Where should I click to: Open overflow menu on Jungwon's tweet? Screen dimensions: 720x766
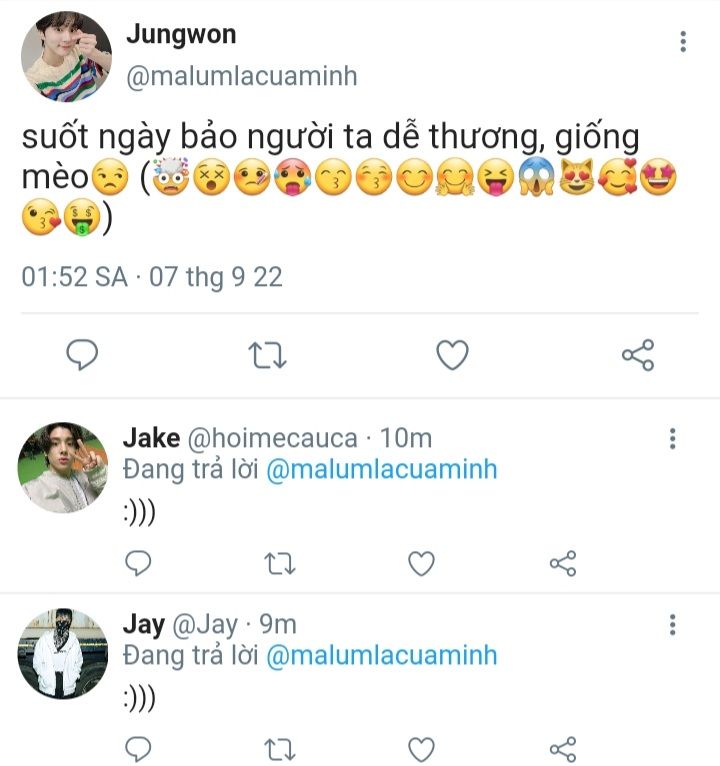[683, 41]
